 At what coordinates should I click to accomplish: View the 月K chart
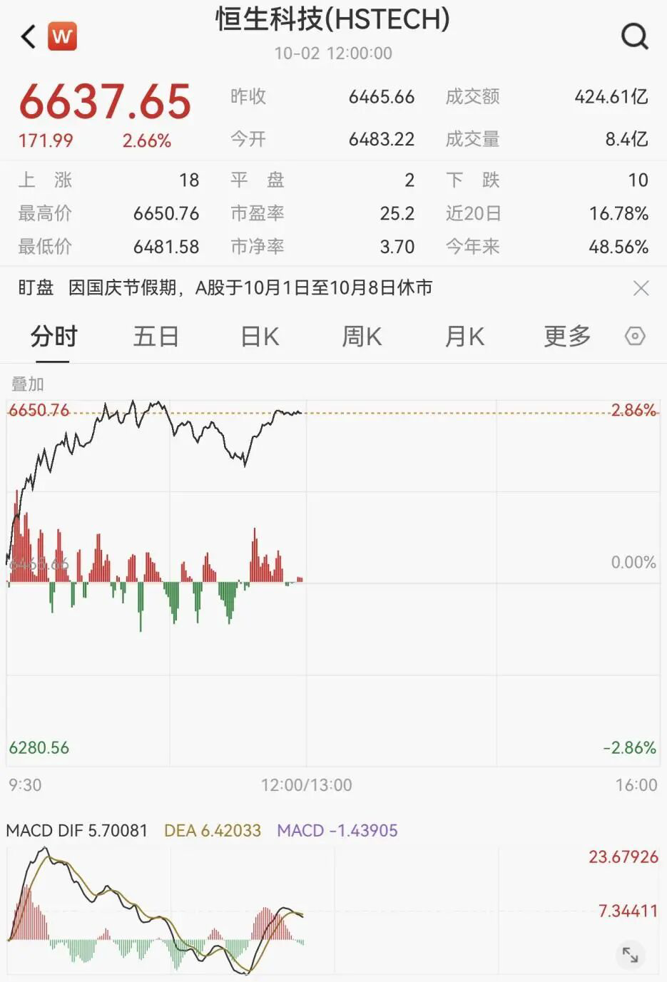(464, 337)
